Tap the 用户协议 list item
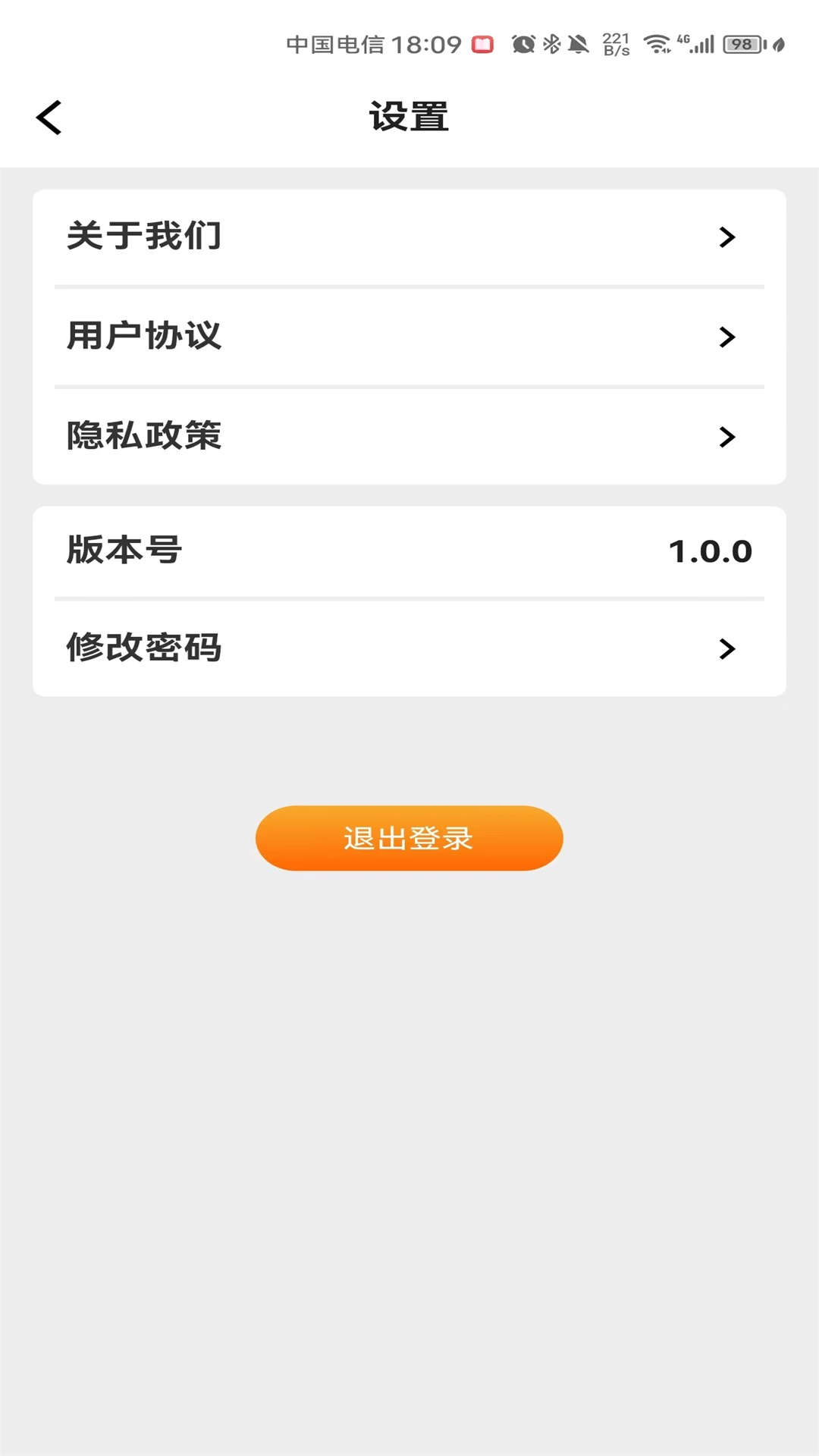Image resolution: width=819 pixels, height=1456 pixels. coord(143,337)
